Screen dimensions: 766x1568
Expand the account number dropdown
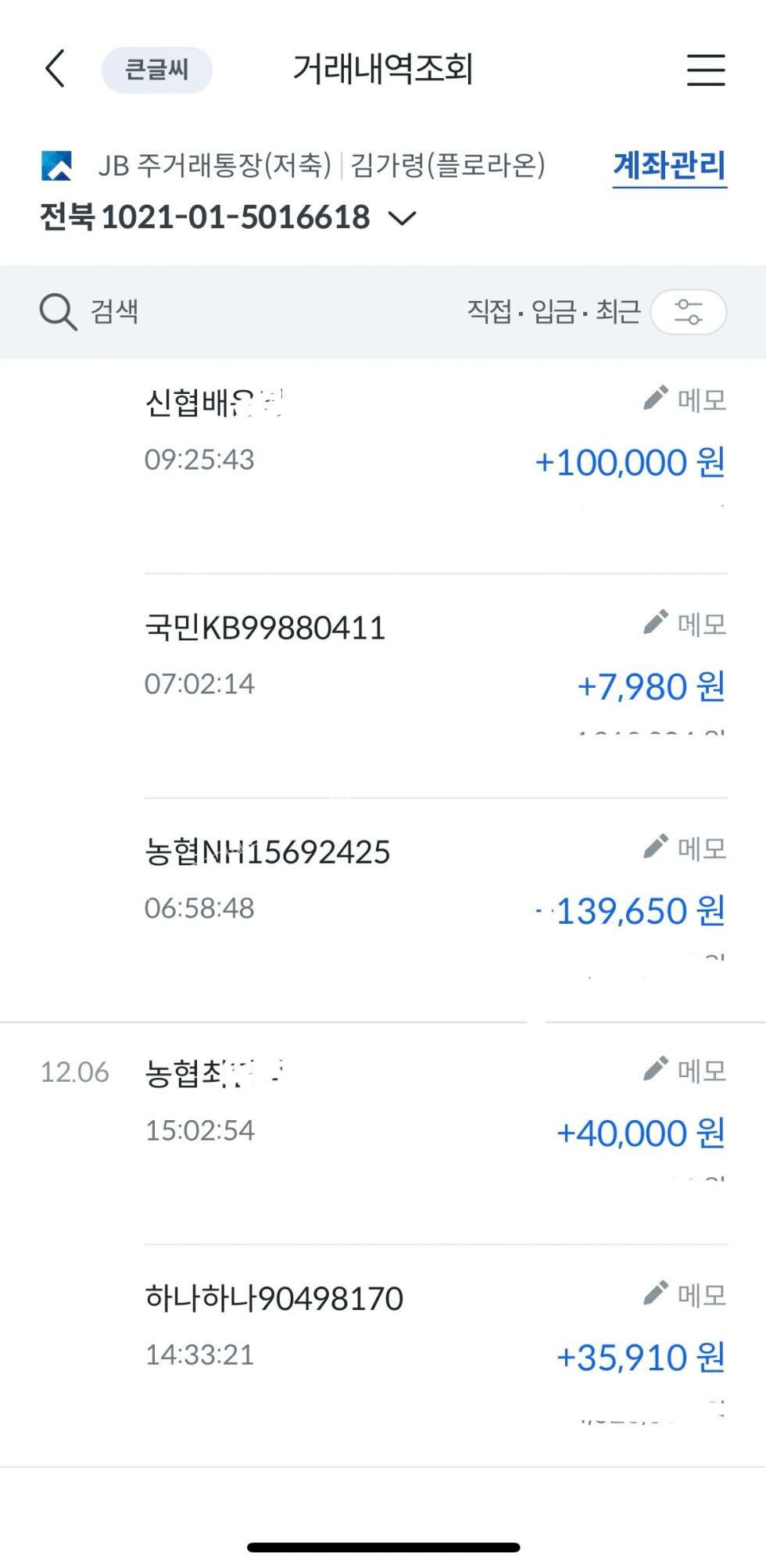pyautogui.click(x=403, y=218)
